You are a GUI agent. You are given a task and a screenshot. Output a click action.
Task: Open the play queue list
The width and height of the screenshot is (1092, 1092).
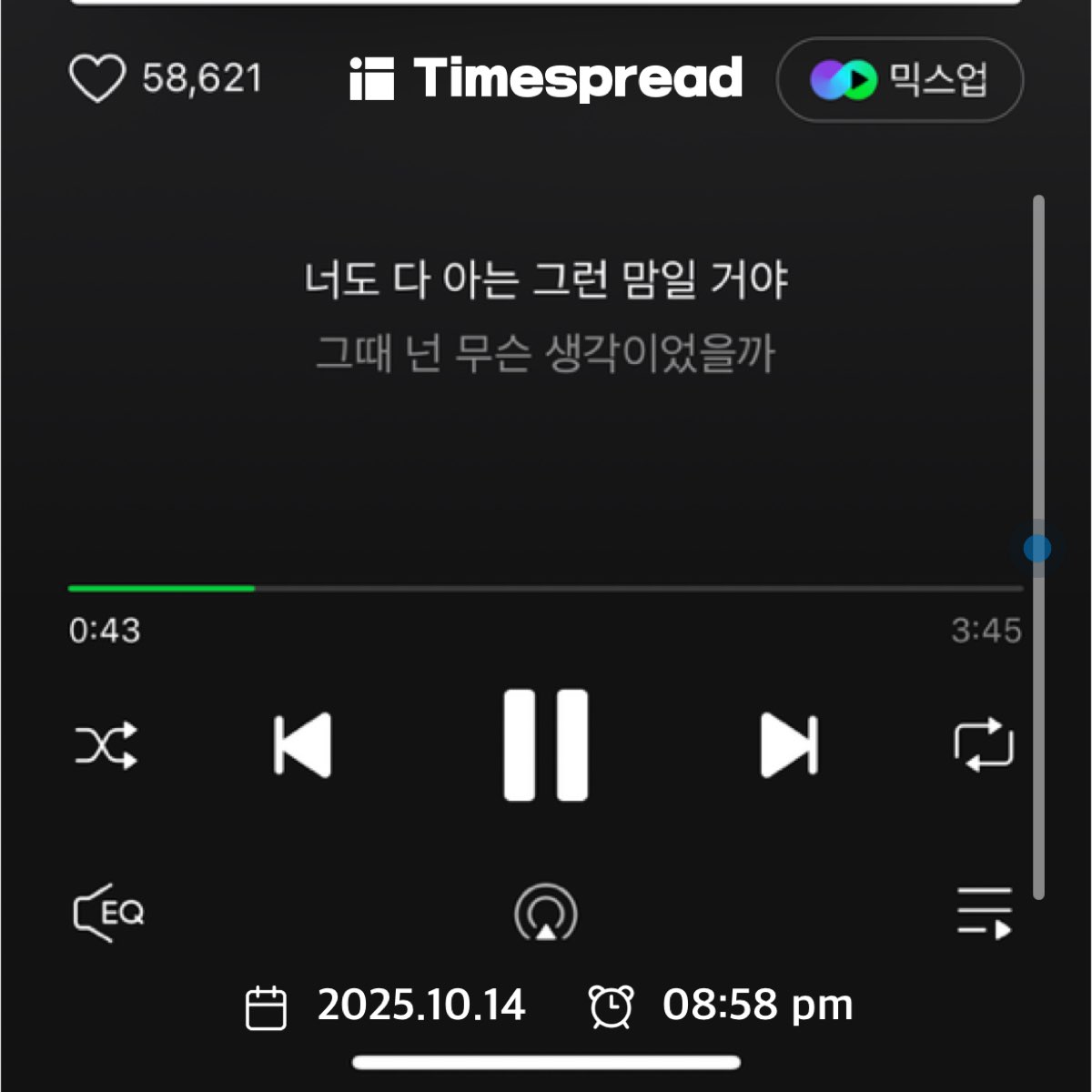click(985, 913)
